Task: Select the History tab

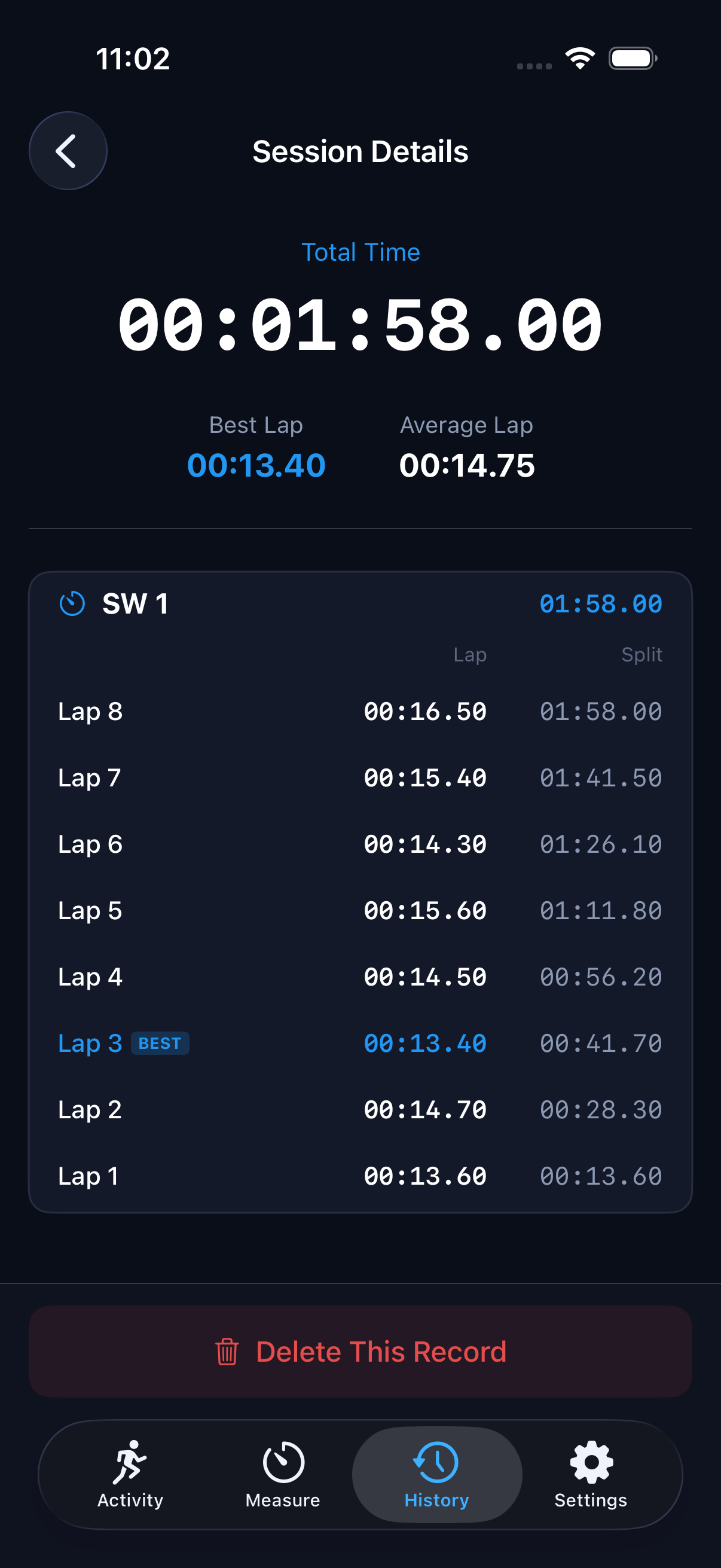Action: [x=437, y=1474]
